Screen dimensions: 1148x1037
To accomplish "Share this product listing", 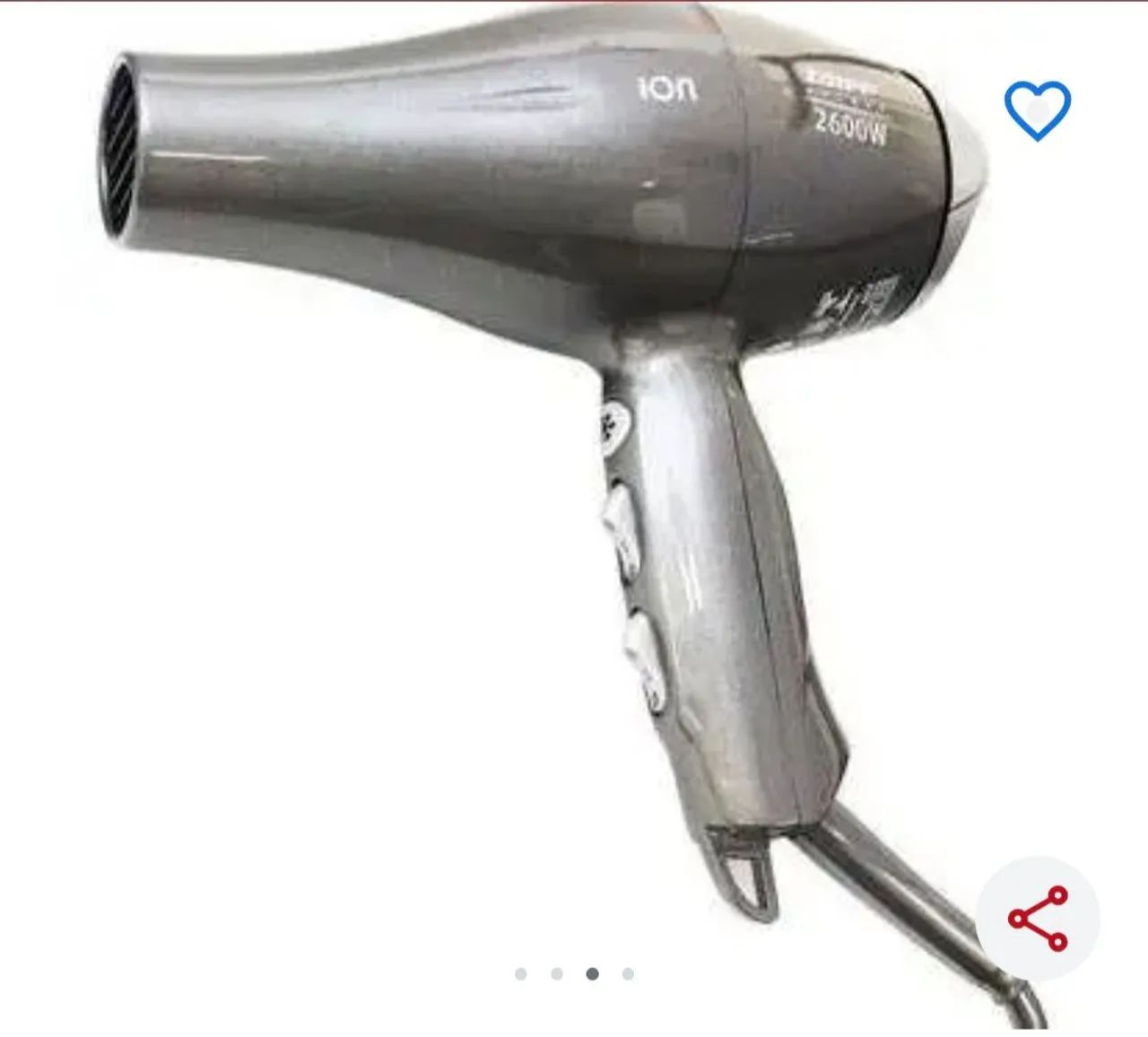I will 1038,918.
